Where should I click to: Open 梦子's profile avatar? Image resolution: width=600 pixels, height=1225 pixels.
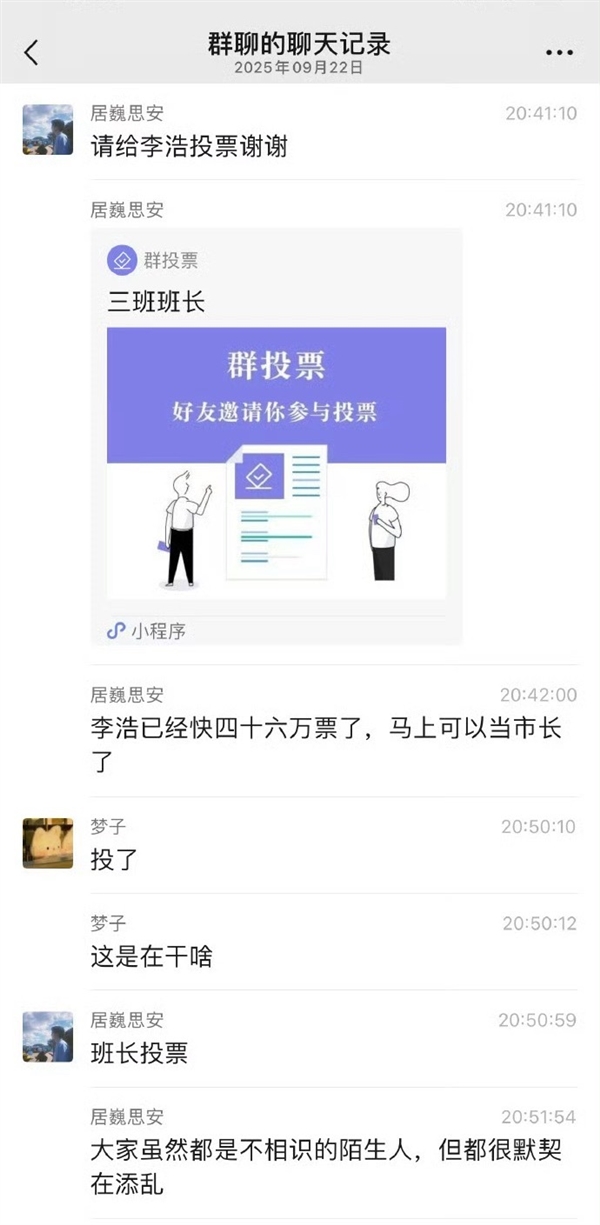[48, 843]
